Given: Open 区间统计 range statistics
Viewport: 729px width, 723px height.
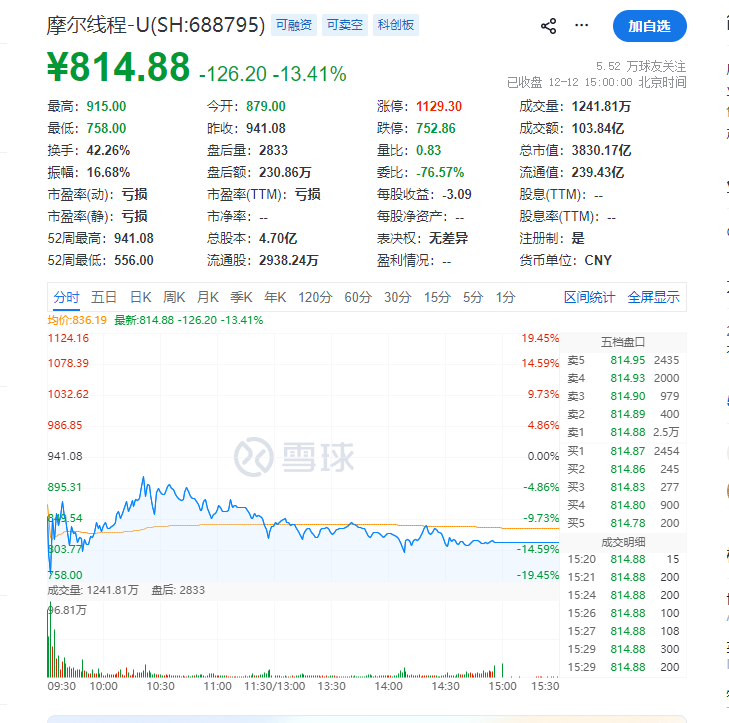Looking at the screenshot, I should tap(590, 297).
